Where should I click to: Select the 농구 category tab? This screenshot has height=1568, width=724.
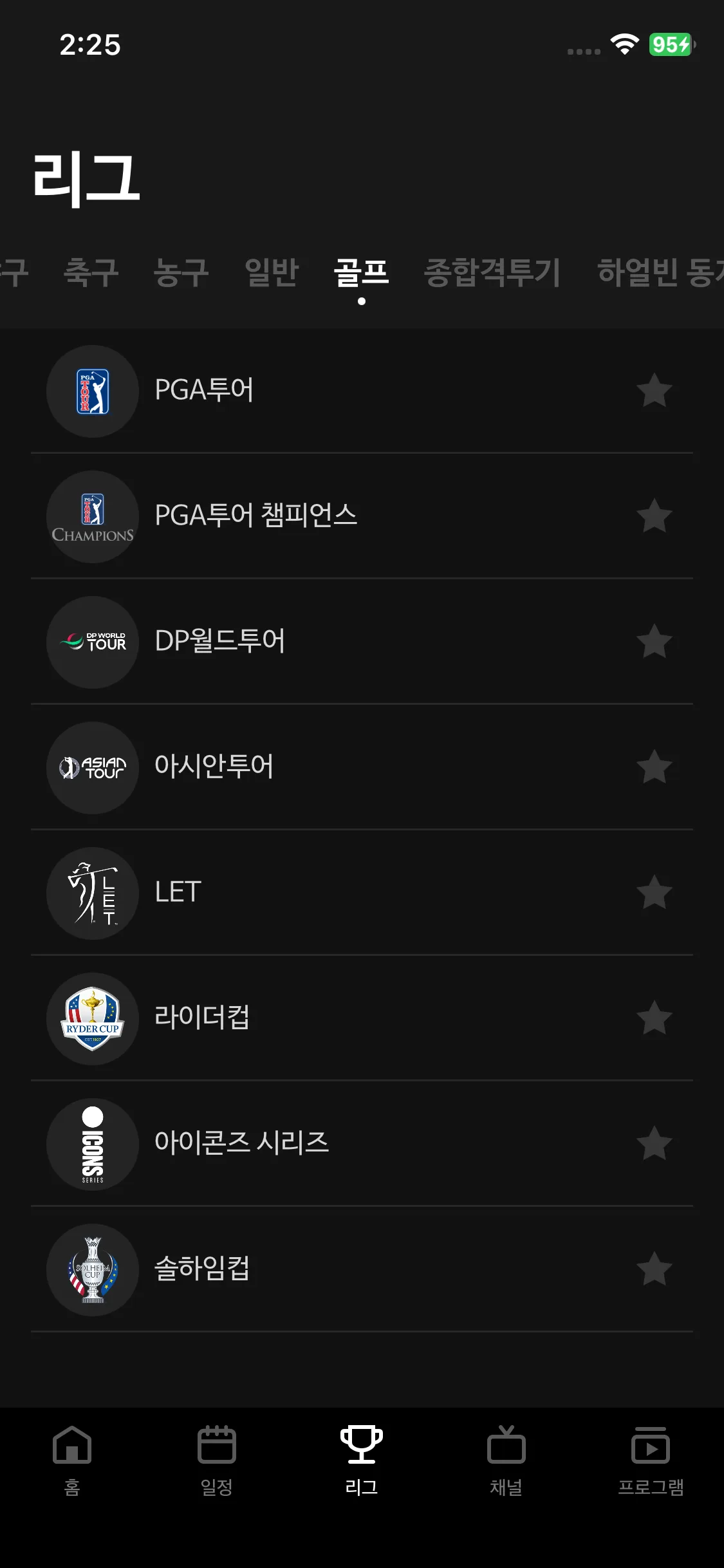pos(181,272)
